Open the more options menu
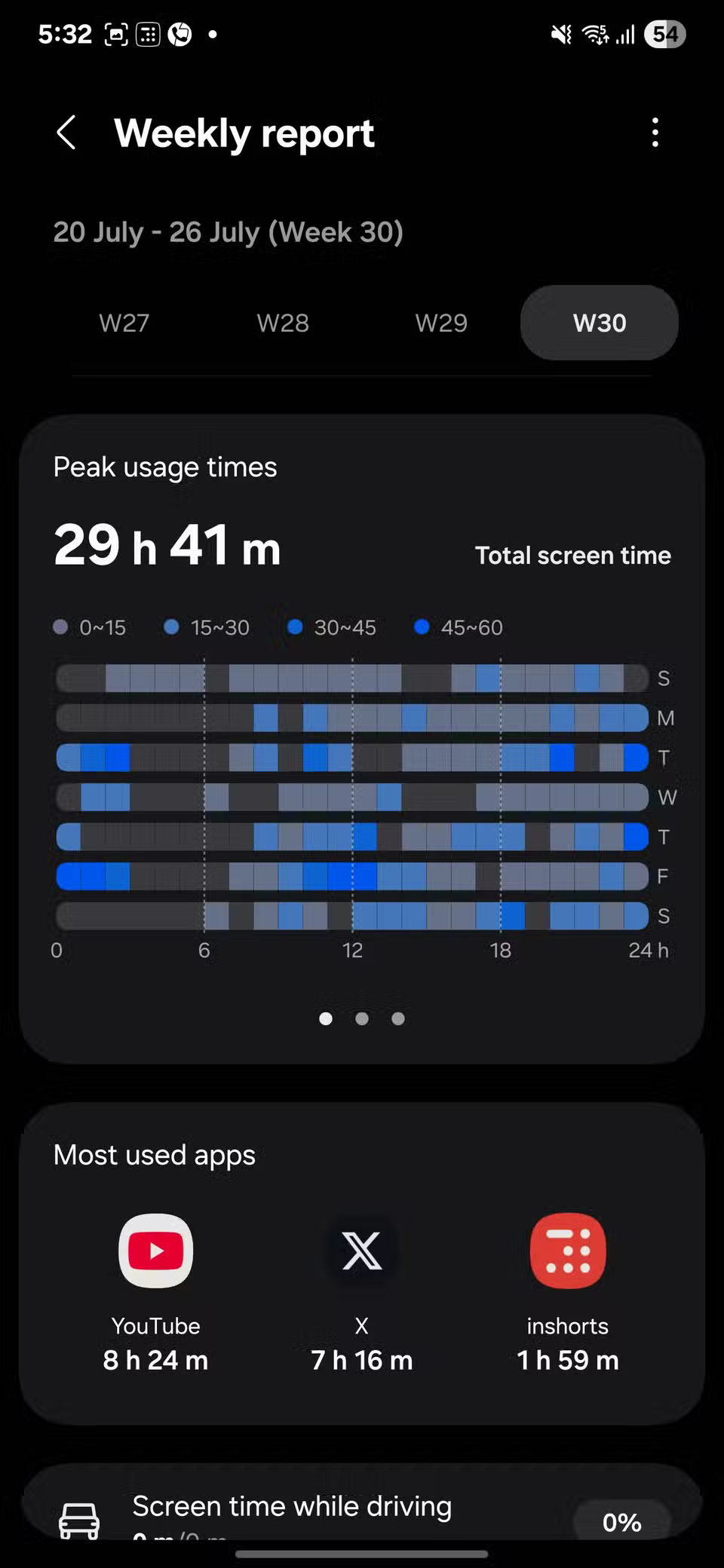Screen dimensions: 724x1568 [x=655, y=133]
